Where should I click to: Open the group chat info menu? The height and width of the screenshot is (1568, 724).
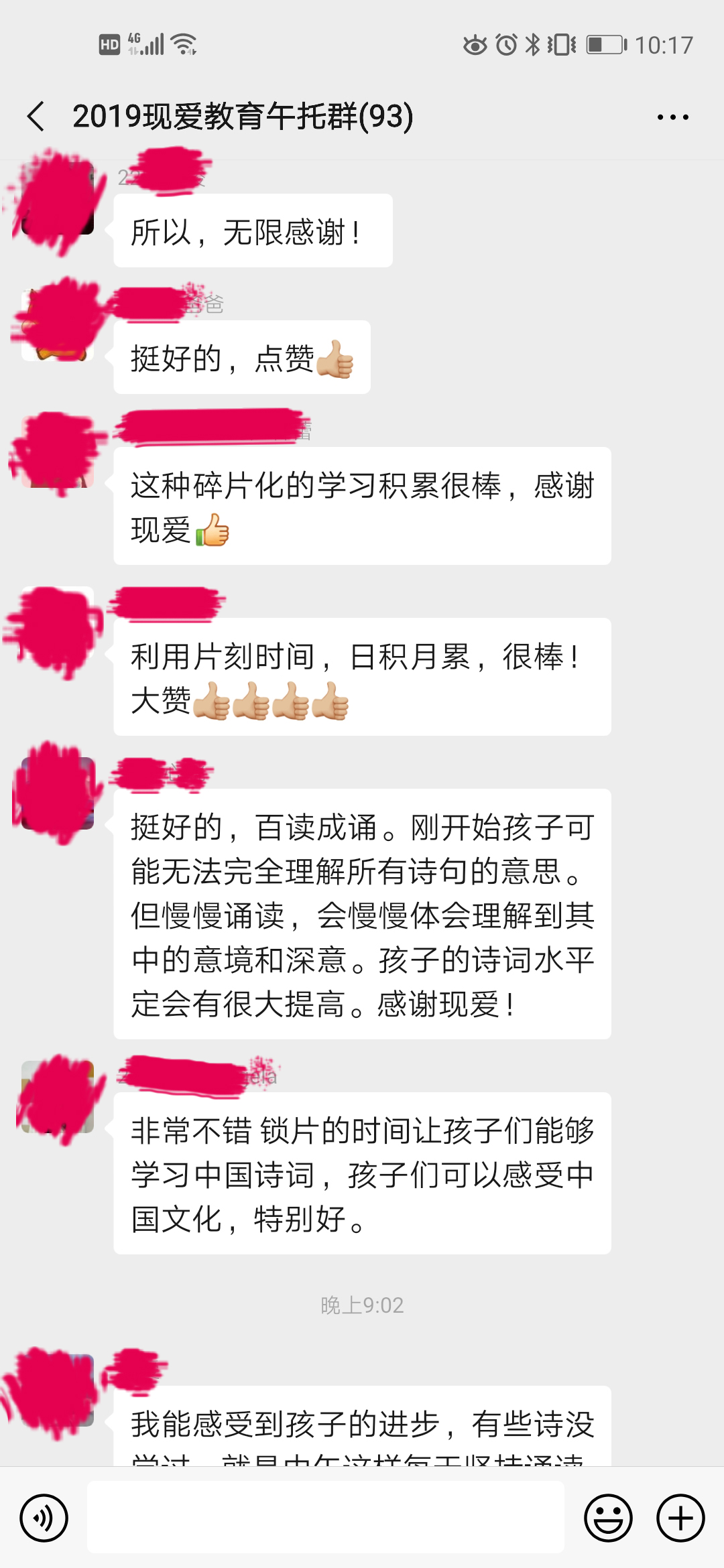[x=672, y=117]
